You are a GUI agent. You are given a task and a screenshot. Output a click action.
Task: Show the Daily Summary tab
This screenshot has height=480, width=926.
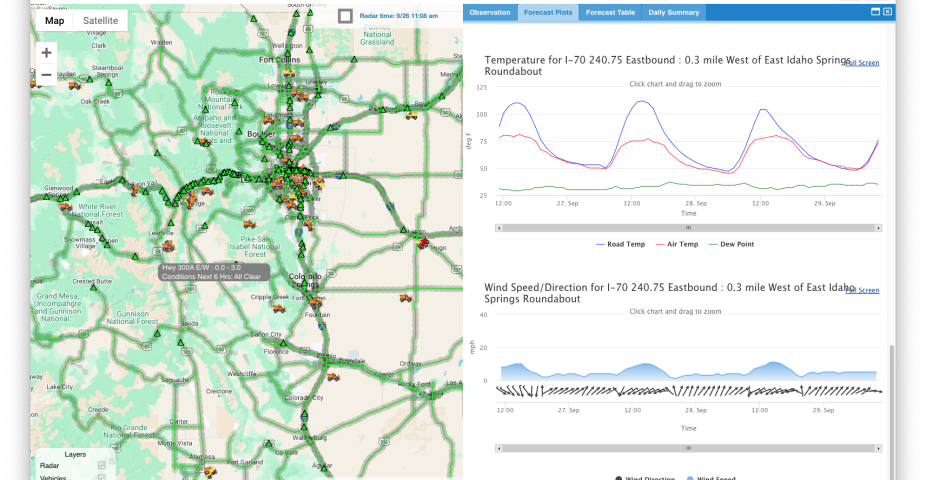pos(673,12)
